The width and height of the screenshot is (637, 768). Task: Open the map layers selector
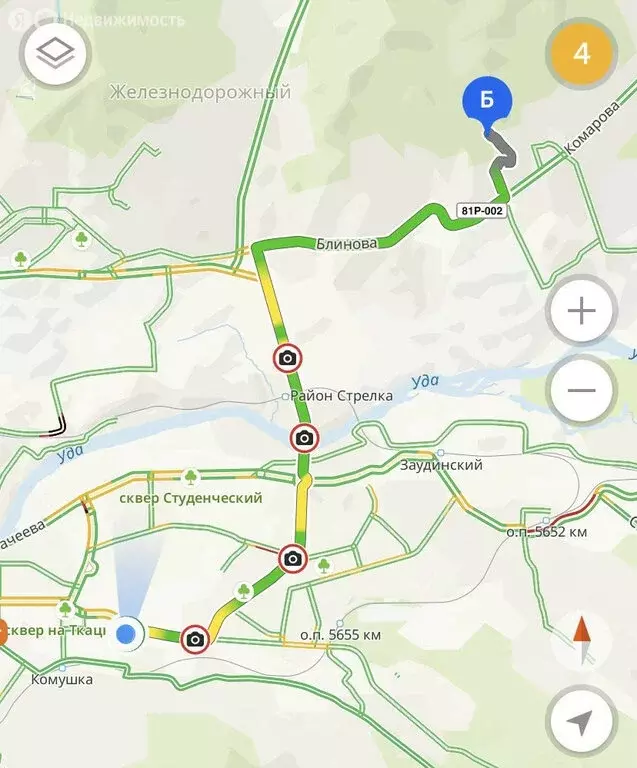point(55,55)
